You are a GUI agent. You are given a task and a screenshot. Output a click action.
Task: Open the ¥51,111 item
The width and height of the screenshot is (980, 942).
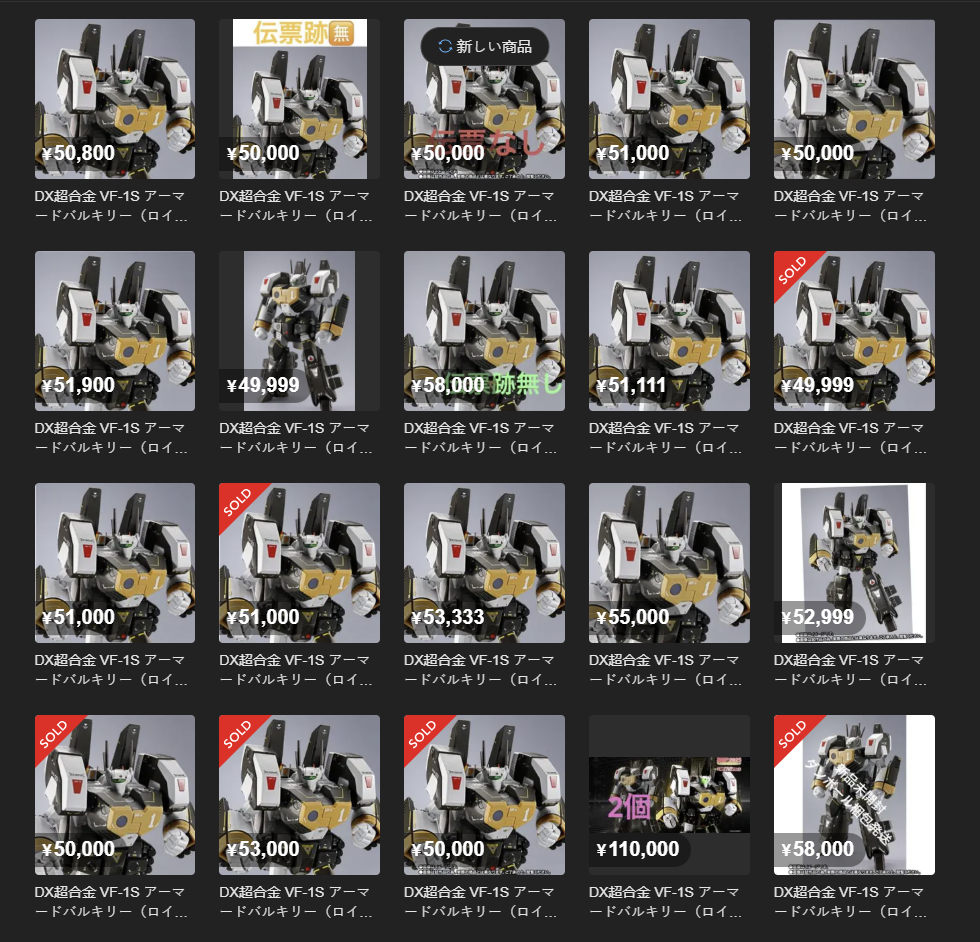point(669,331)
